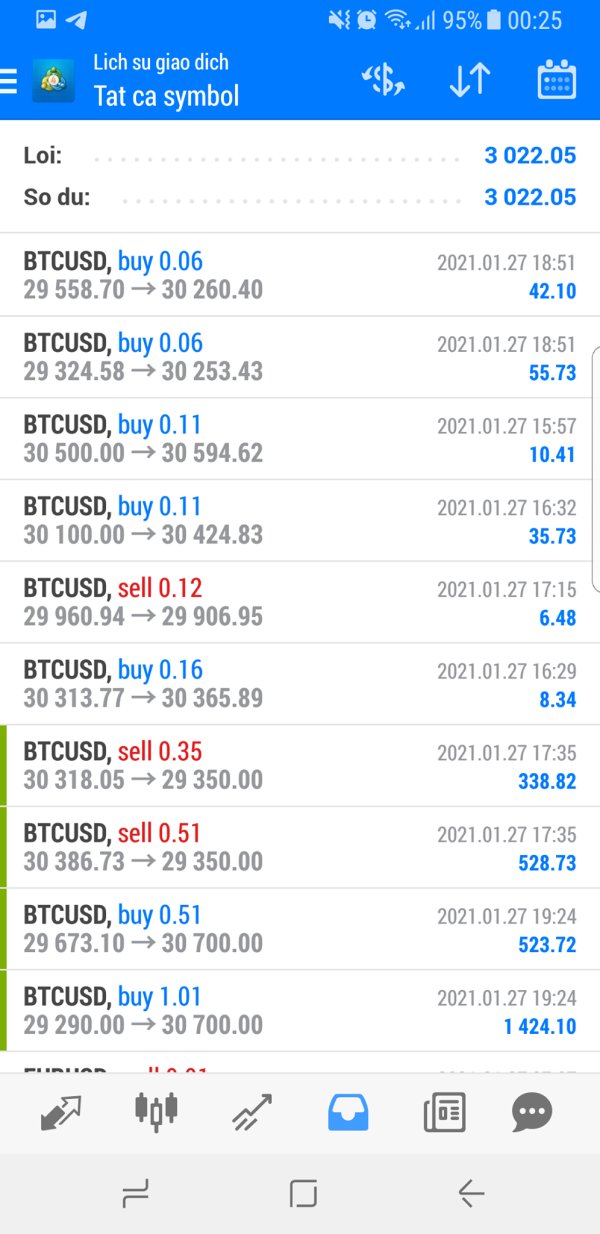The height and width of the screenshot is (1234, 600).
Task: View BTCUSD sell 0.12 trade details
Action: click(300, 602)
